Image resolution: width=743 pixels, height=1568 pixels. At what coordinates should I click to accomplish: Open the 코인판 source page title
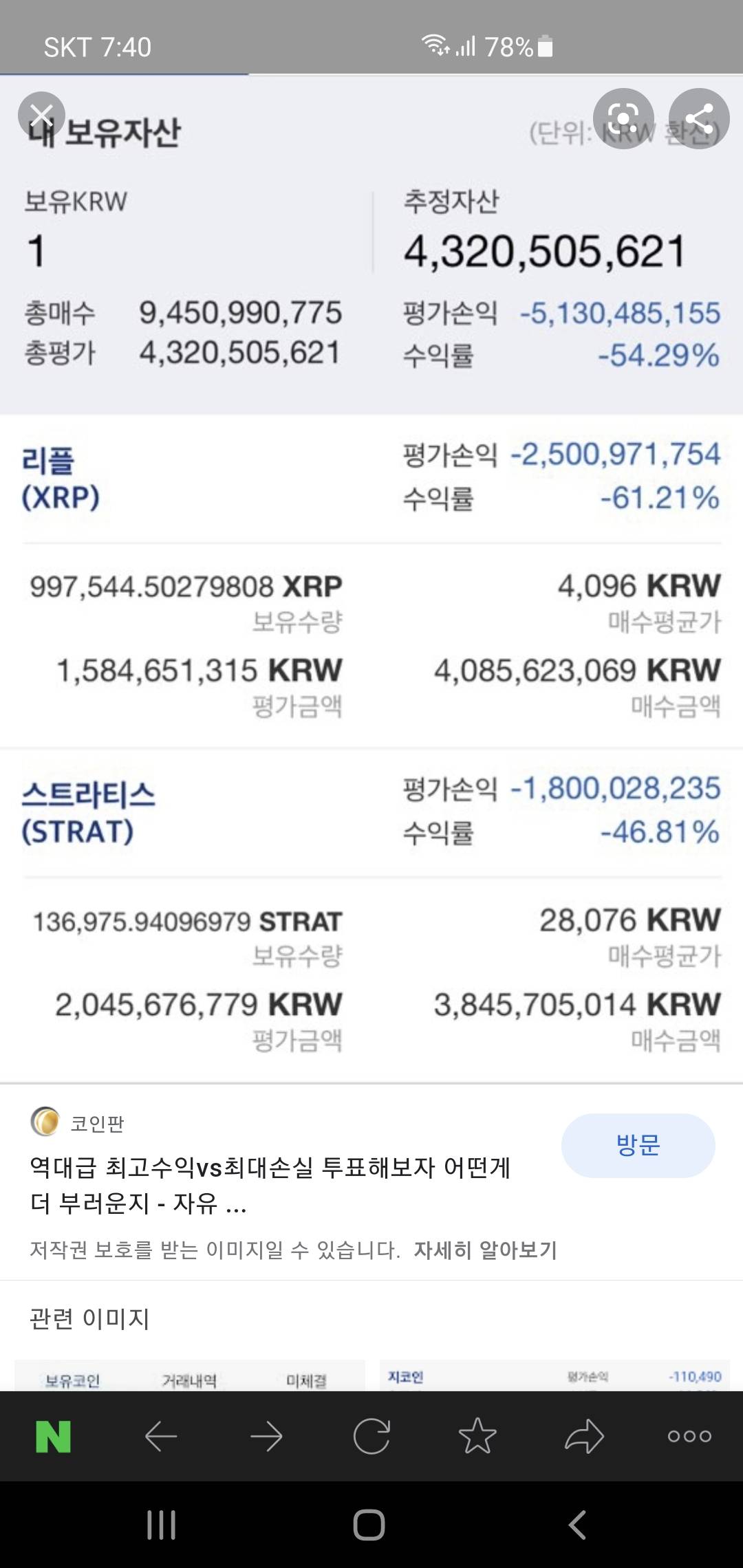point(270,1184)
